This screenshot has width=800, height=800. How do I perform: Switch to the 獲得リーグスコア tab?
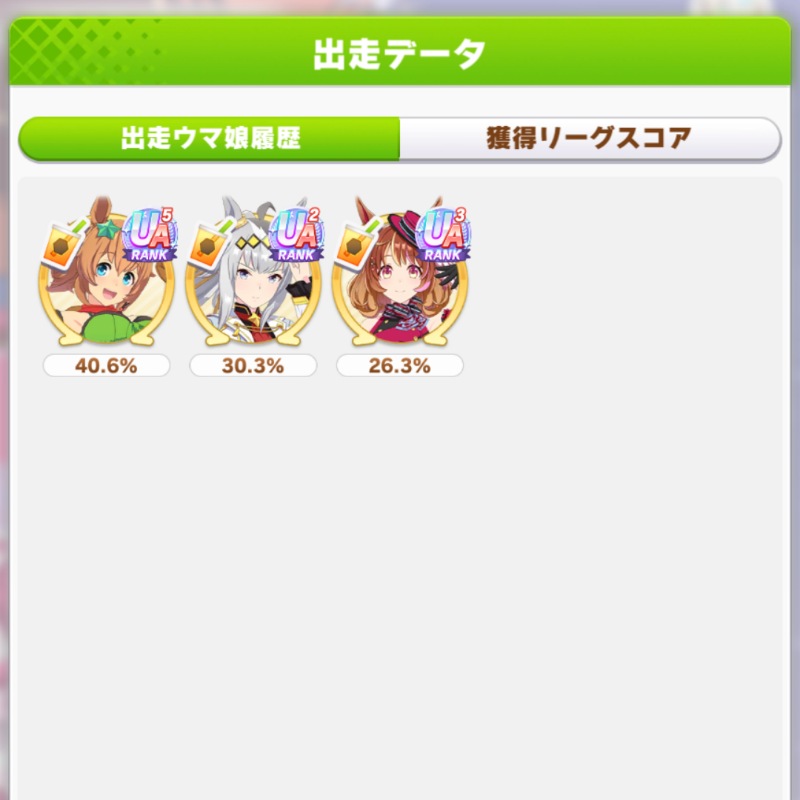[590, 138]
